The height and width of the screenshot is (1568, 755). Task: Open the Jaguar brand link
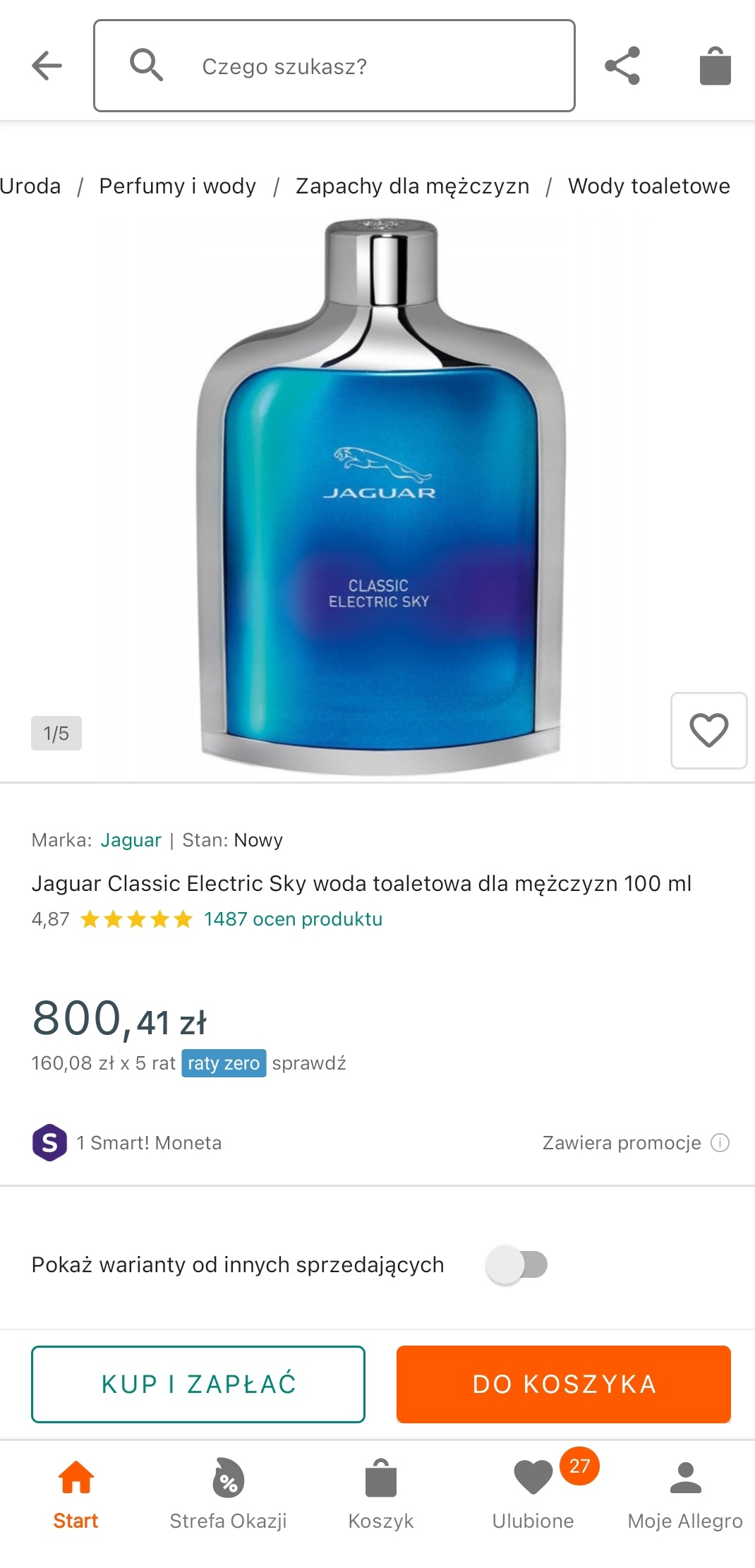[131, 840]
